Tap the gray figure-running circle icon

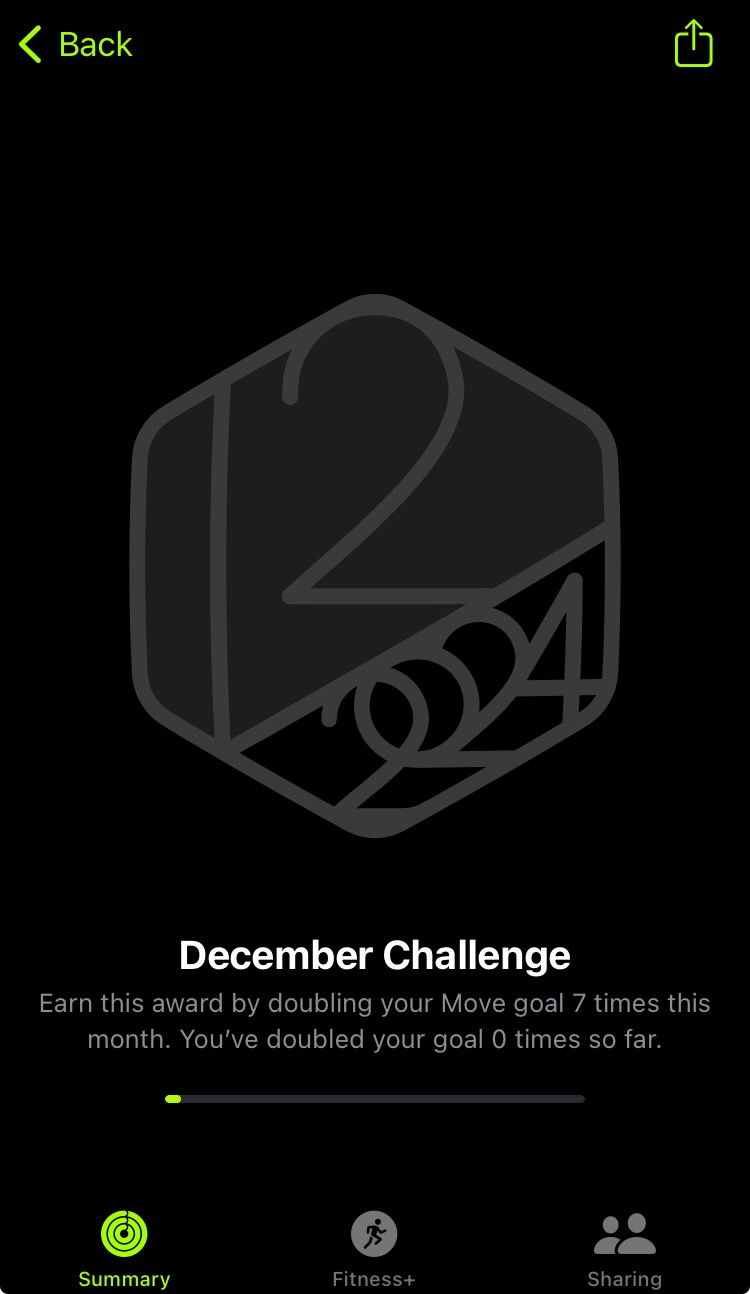pos(373,1232)
